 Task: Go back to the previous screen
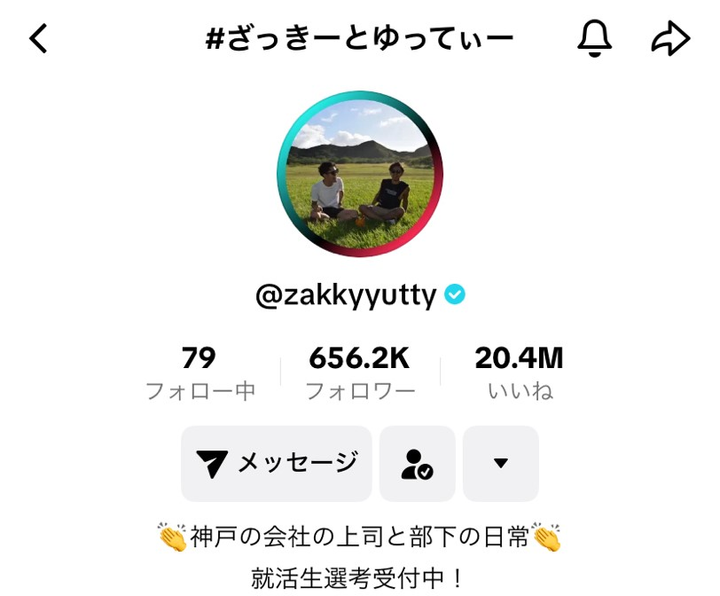pos(38,39)
